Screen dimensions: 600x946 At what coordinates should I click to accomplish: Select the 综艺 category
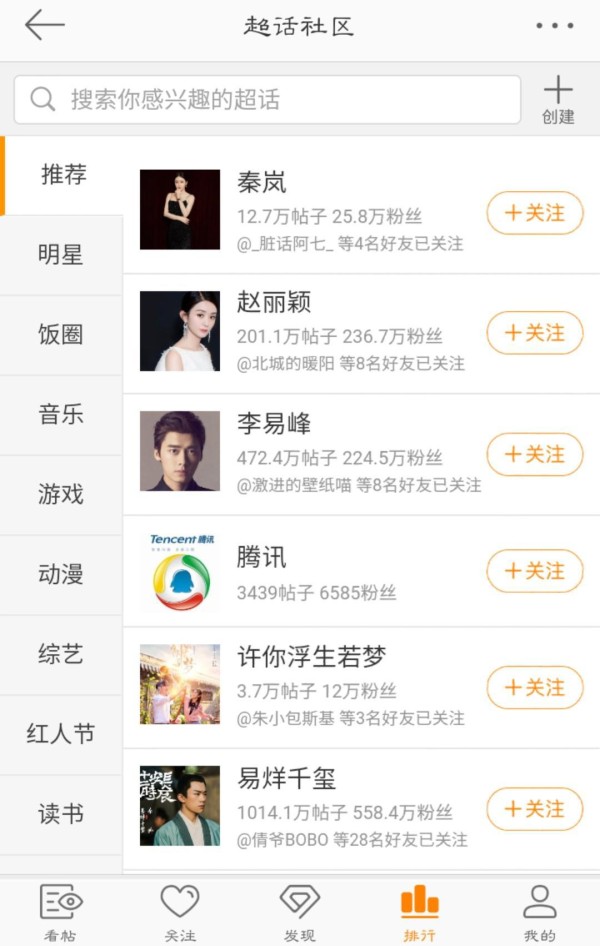tap(61, 655)
